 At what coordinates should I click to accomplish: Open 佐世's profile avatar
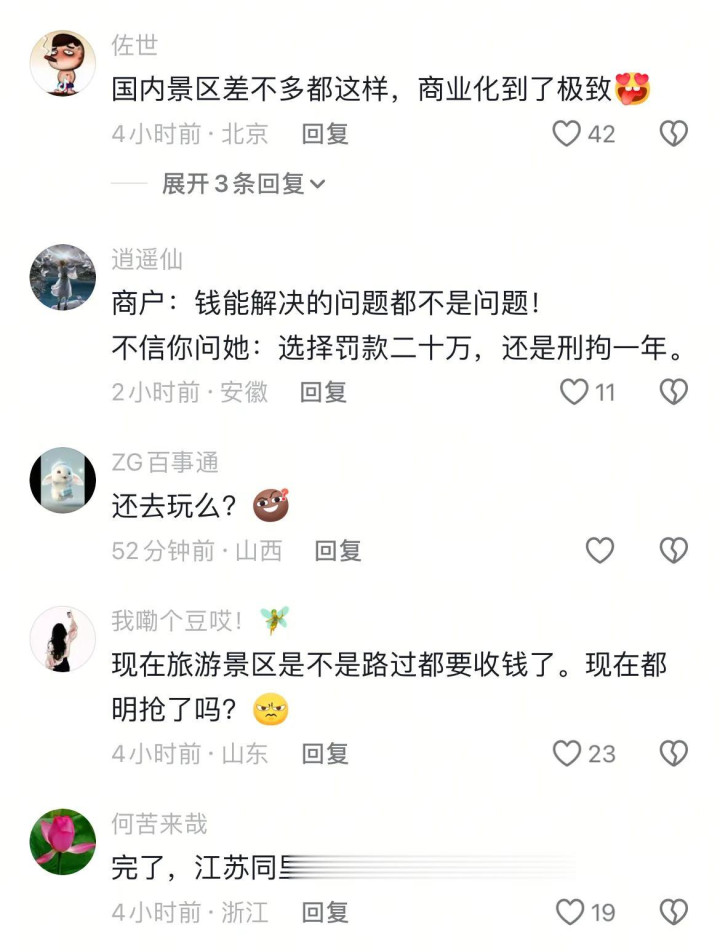click(x=63, y=63)
